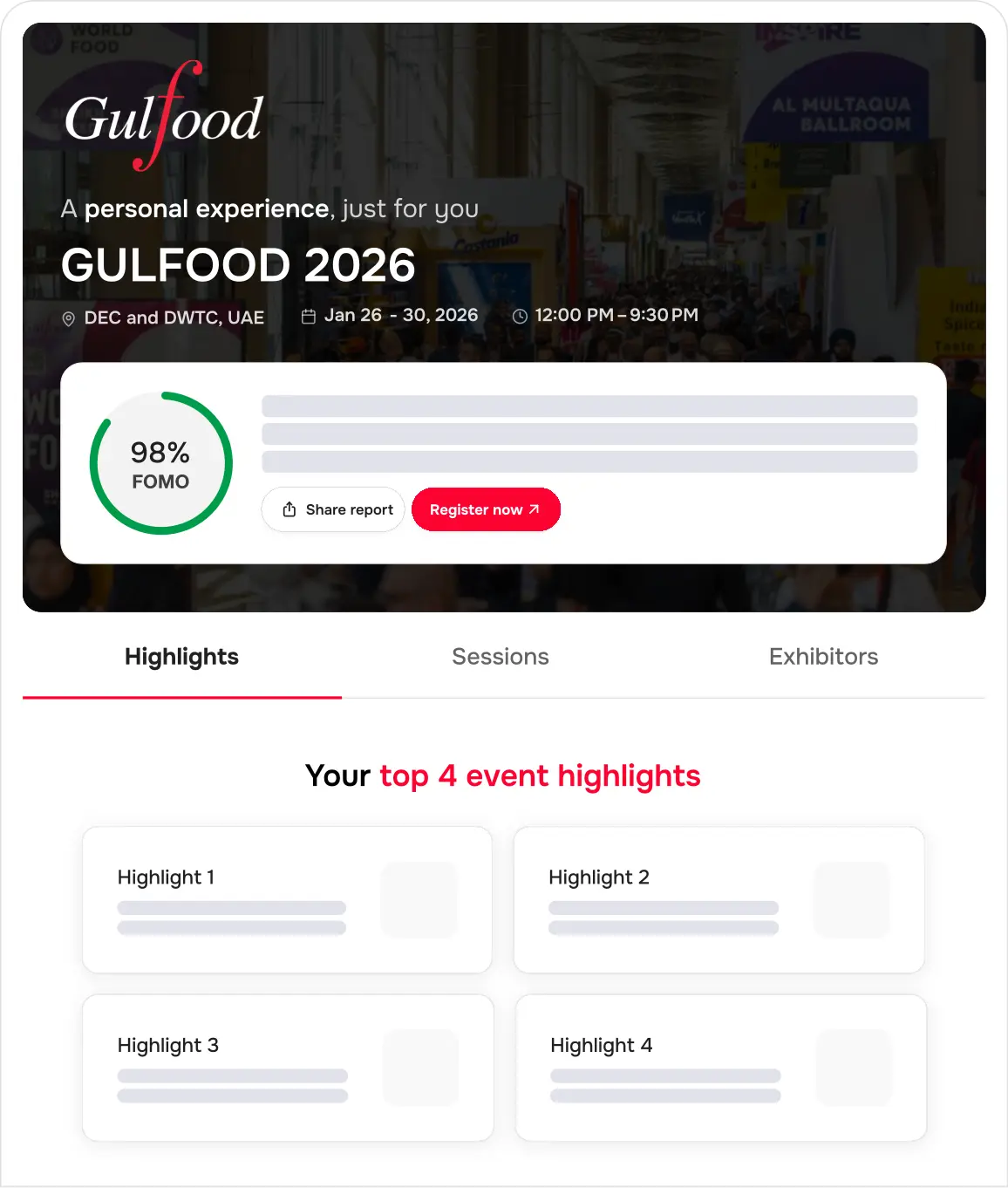View the Highlight 3 card
The image size is (1008, 1188).
(288, 1068)
